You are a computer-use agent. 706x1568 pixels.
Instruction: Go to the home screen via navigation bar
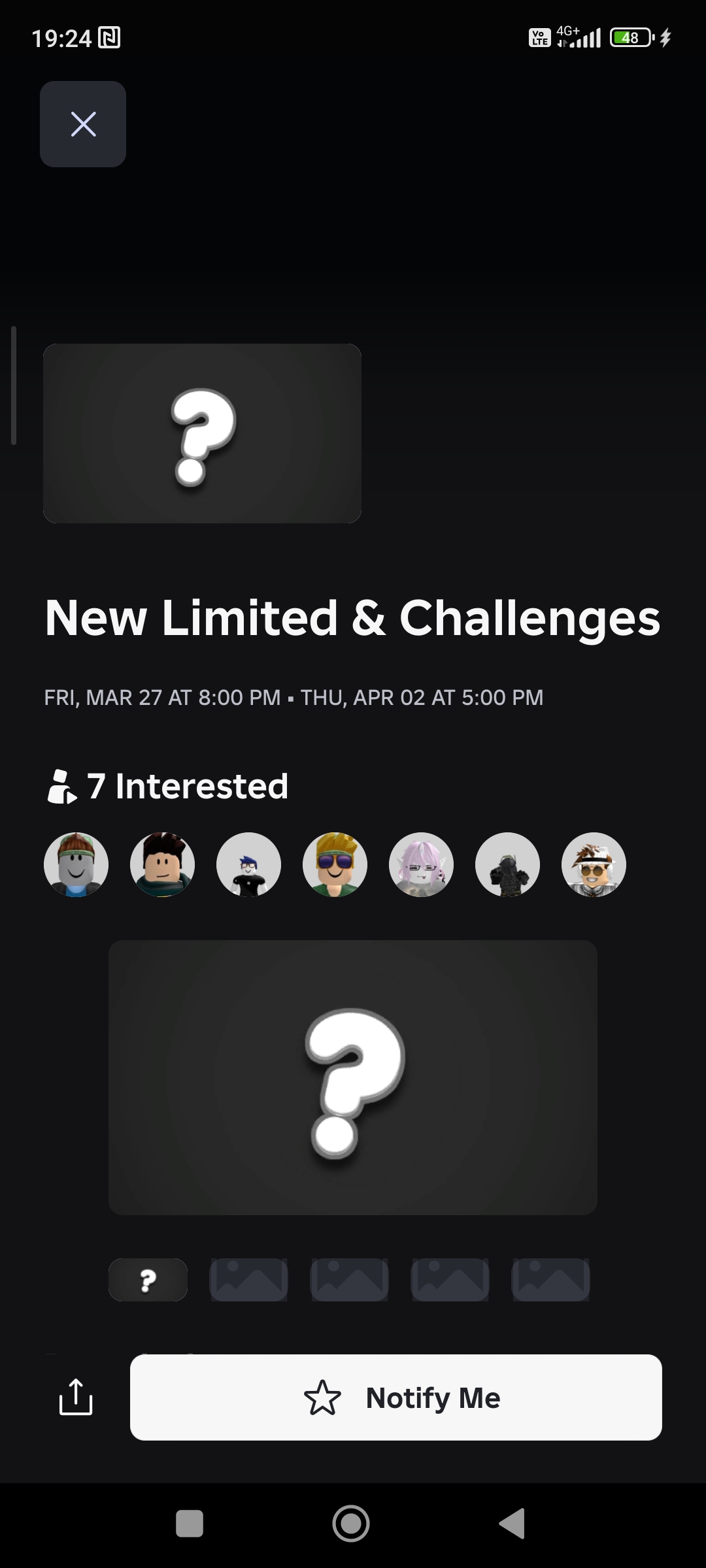pyautogui.click(x=351, y=1524)
